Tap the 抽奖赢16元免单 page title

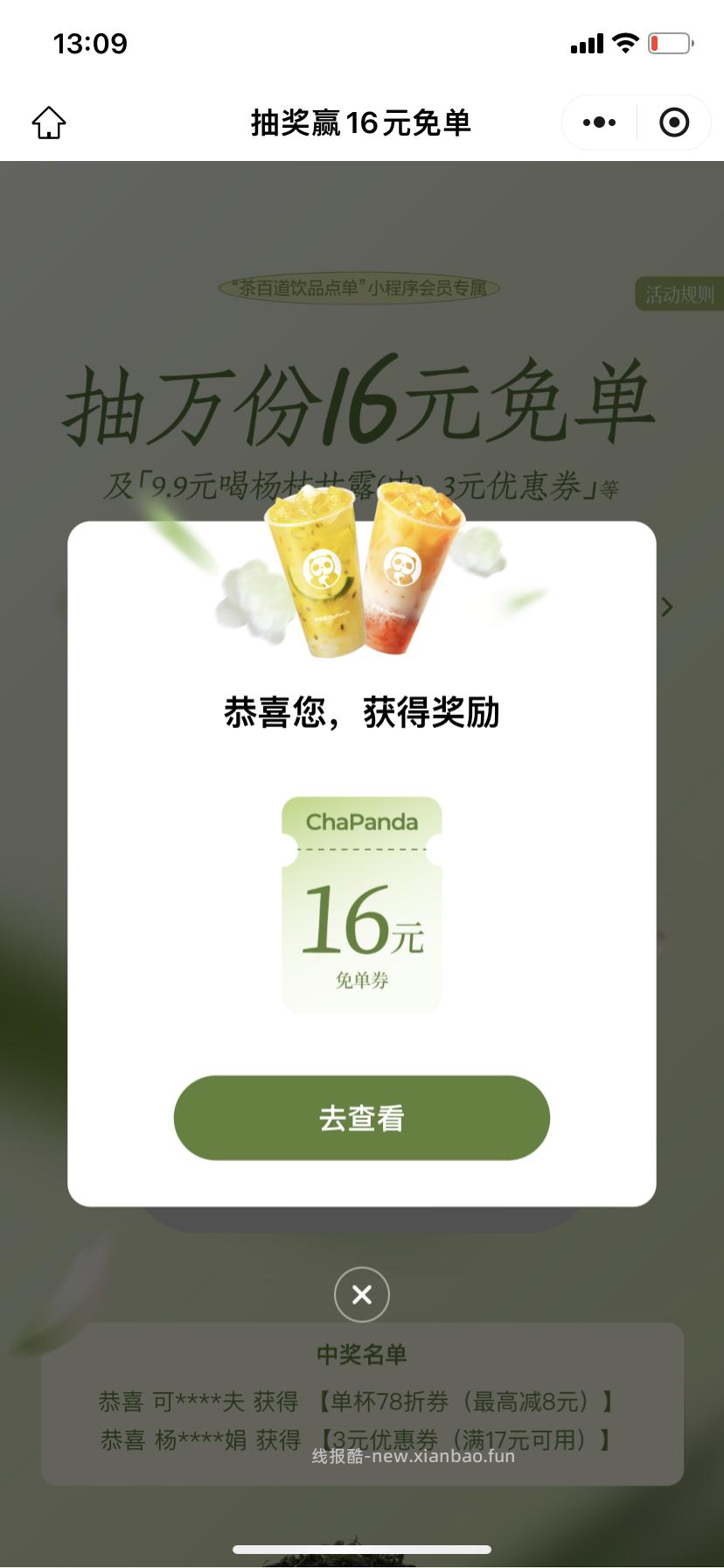[x=361, y=122]
